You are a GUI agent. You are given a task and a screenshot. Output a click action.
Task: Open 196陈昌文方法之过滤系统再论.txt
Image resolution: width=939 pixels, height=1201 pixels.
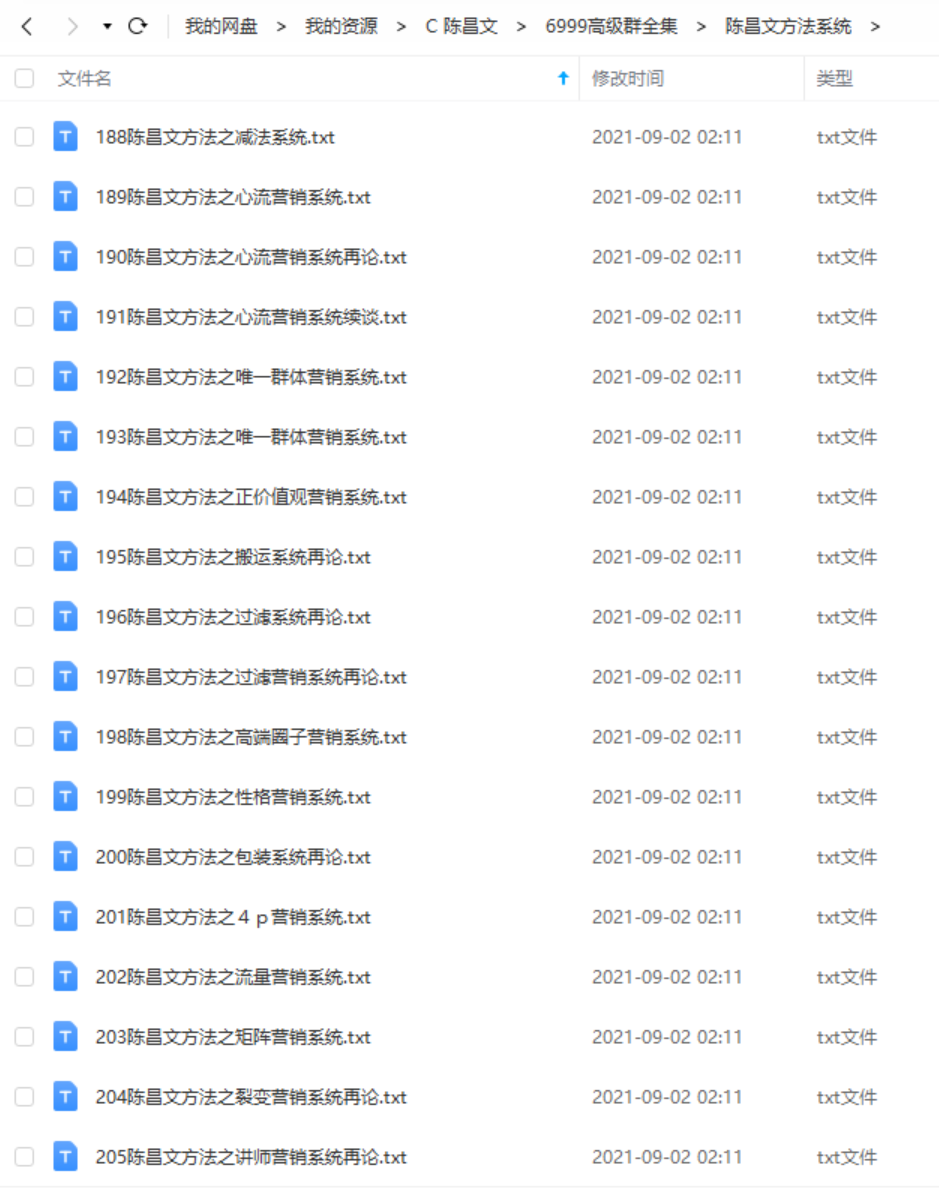point(233,618)
